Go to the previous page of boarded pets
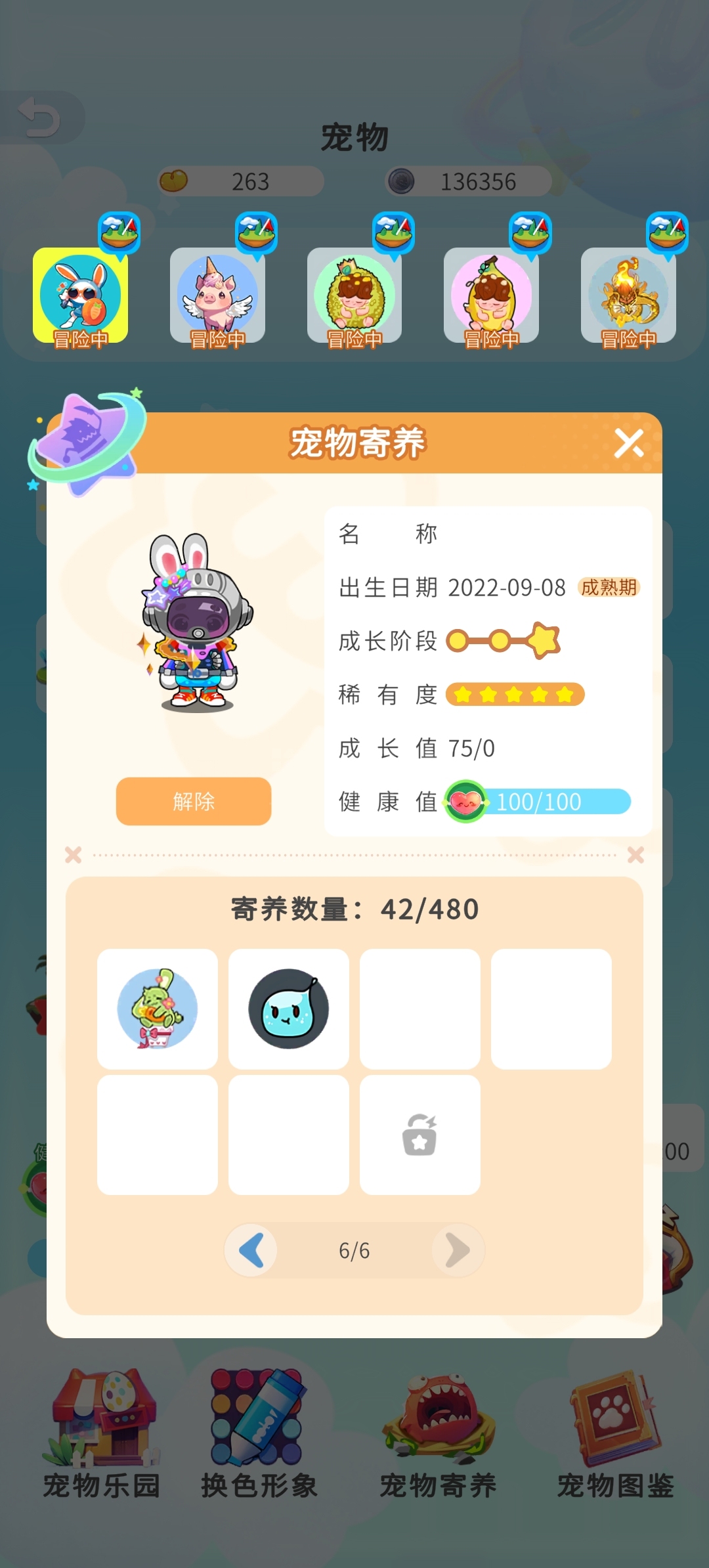The image size is (709, 1568). click(x=251, y=1250)
